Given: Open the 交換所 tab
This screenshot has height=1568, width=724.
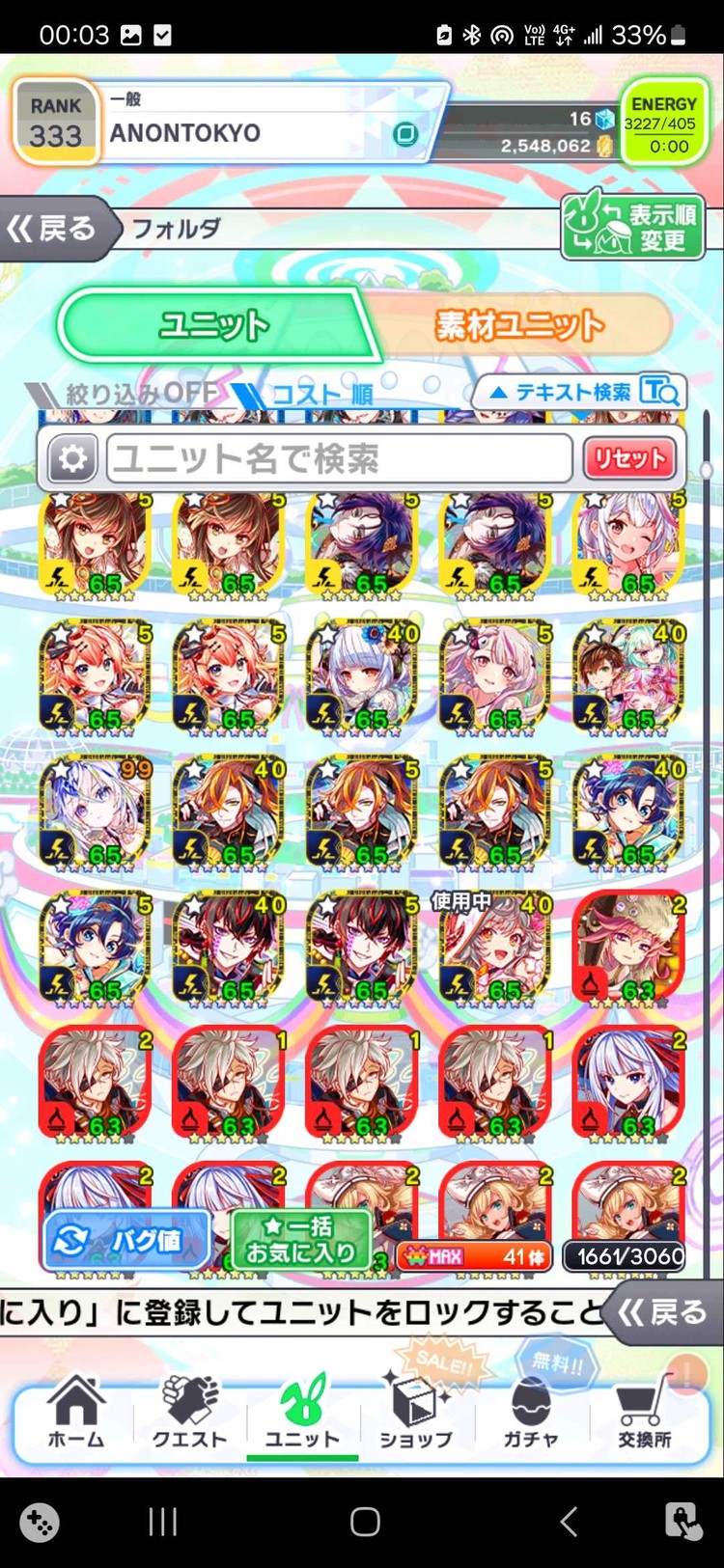Looking at the screenshot, I should click(x=644, y=1414).
